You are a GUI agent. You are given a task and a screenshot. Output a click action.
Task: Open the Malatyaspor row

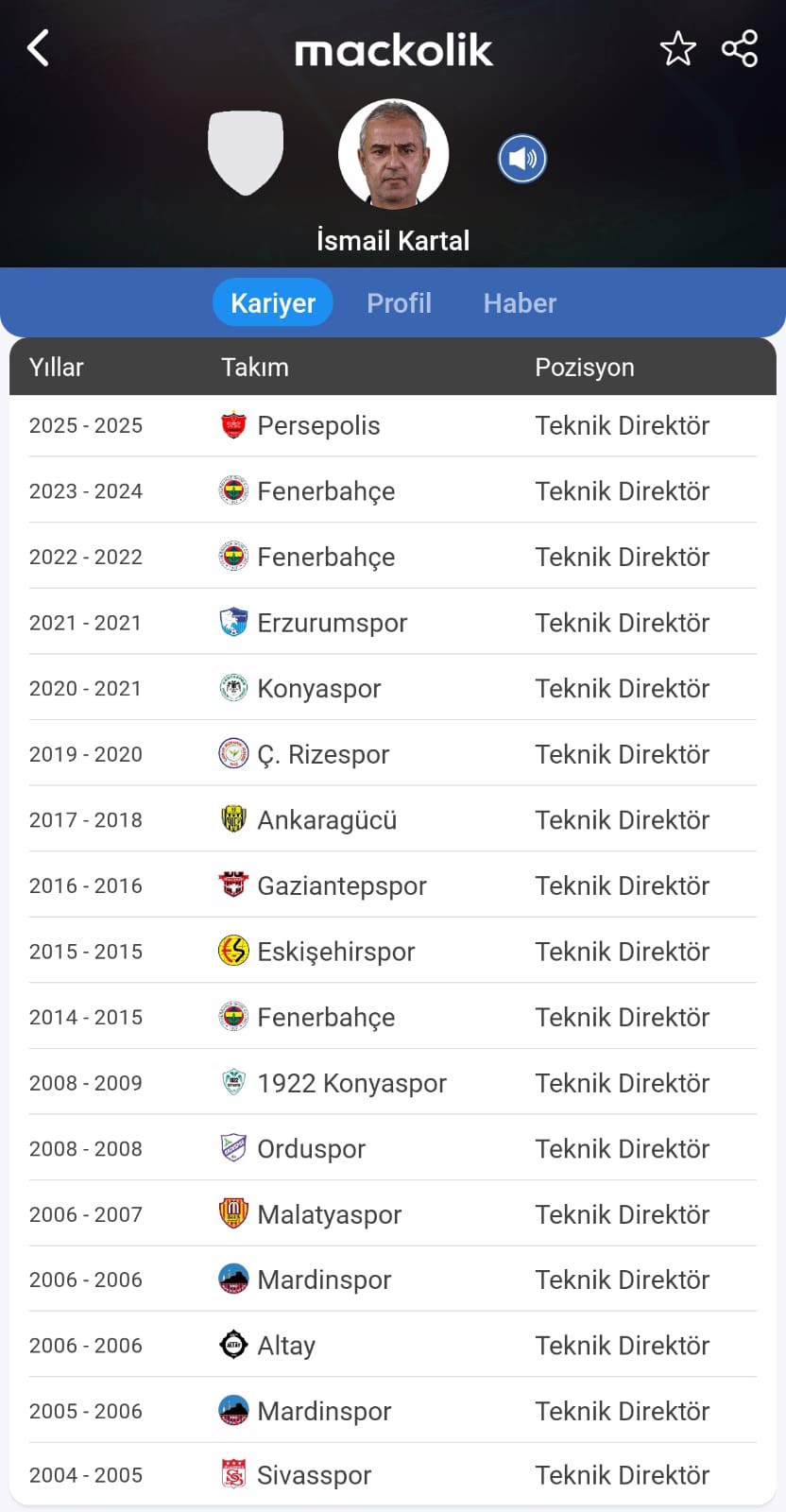point(393,1214)
